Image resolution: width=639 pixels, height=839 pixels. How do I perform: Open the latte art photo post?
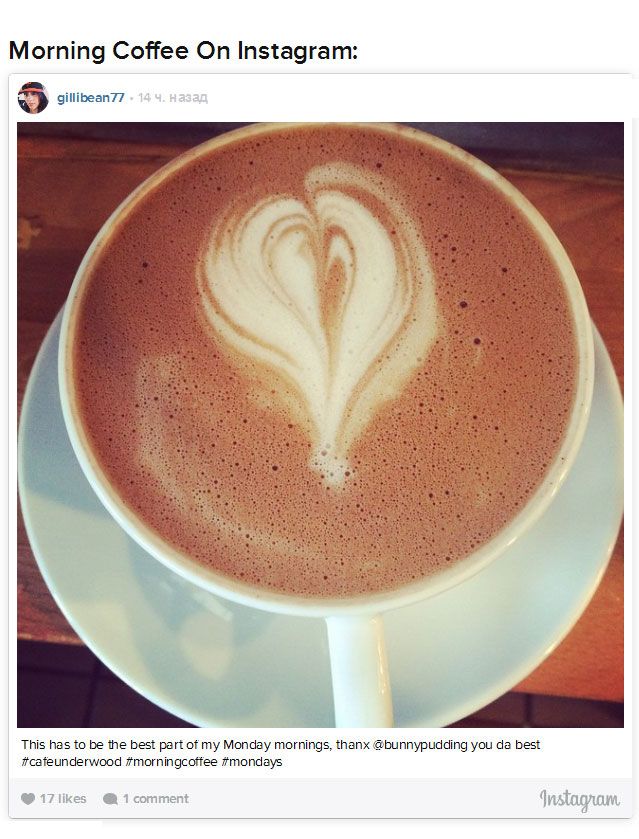tap(320, 424)
